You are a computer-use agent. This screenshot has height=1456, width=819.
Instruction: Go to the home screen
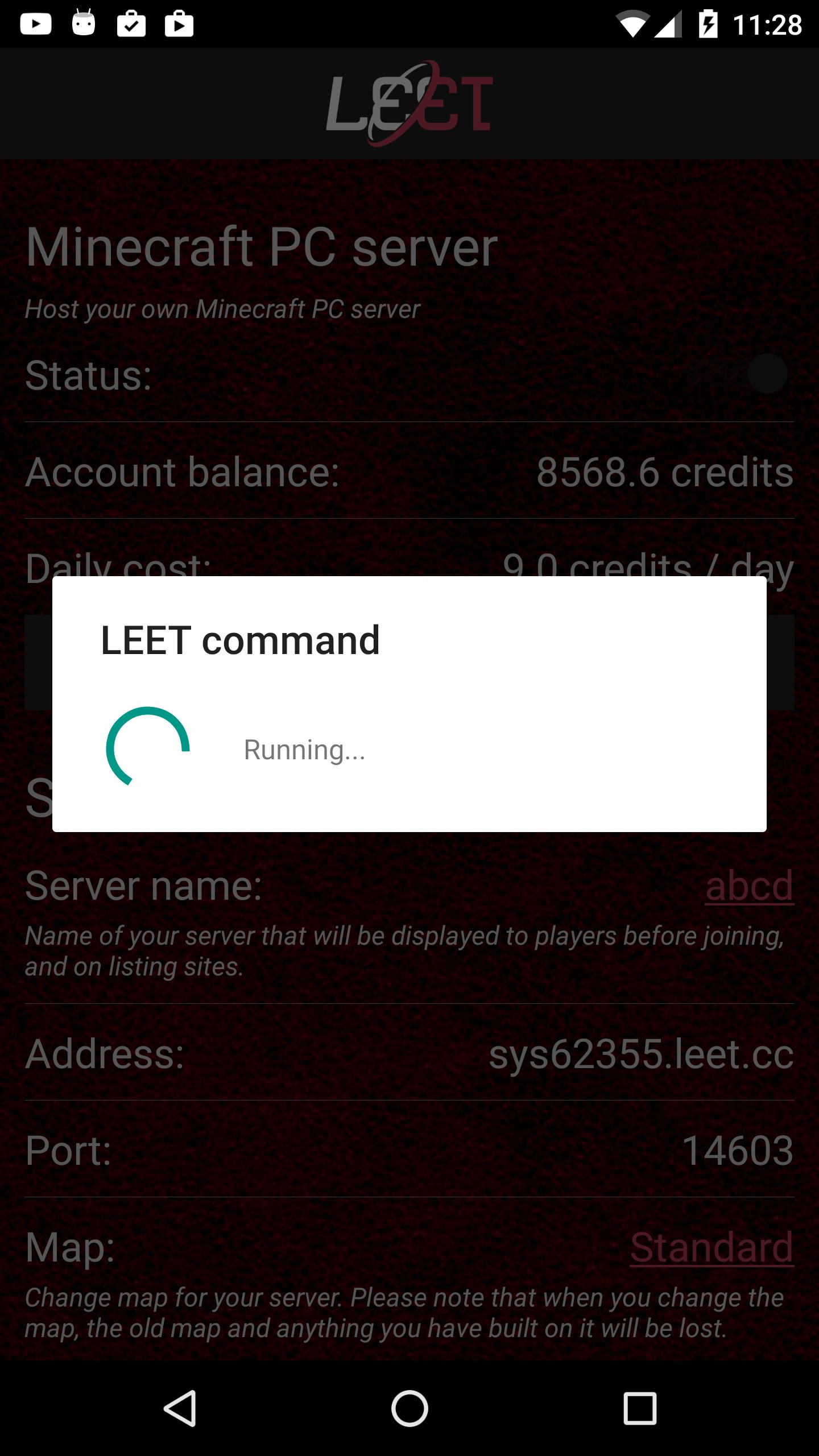tap(409, 1408)
